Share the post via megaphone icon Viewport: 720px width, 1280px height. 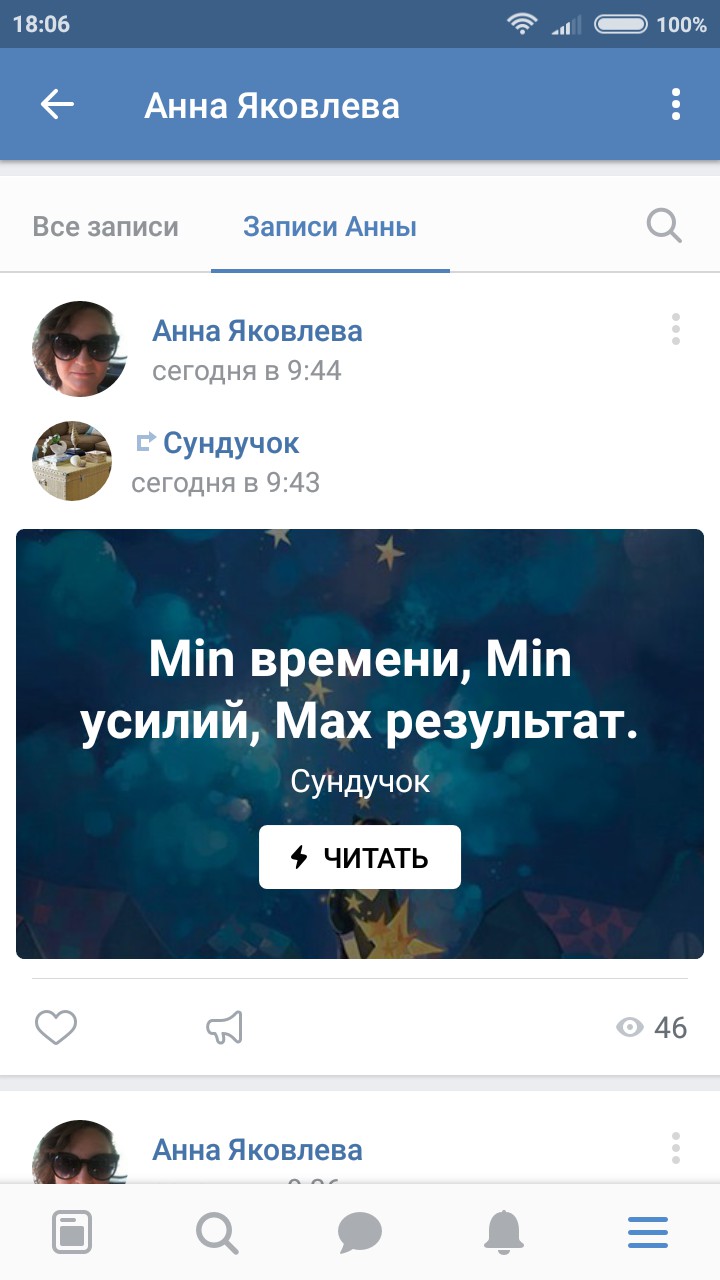tap(225, 1027)
